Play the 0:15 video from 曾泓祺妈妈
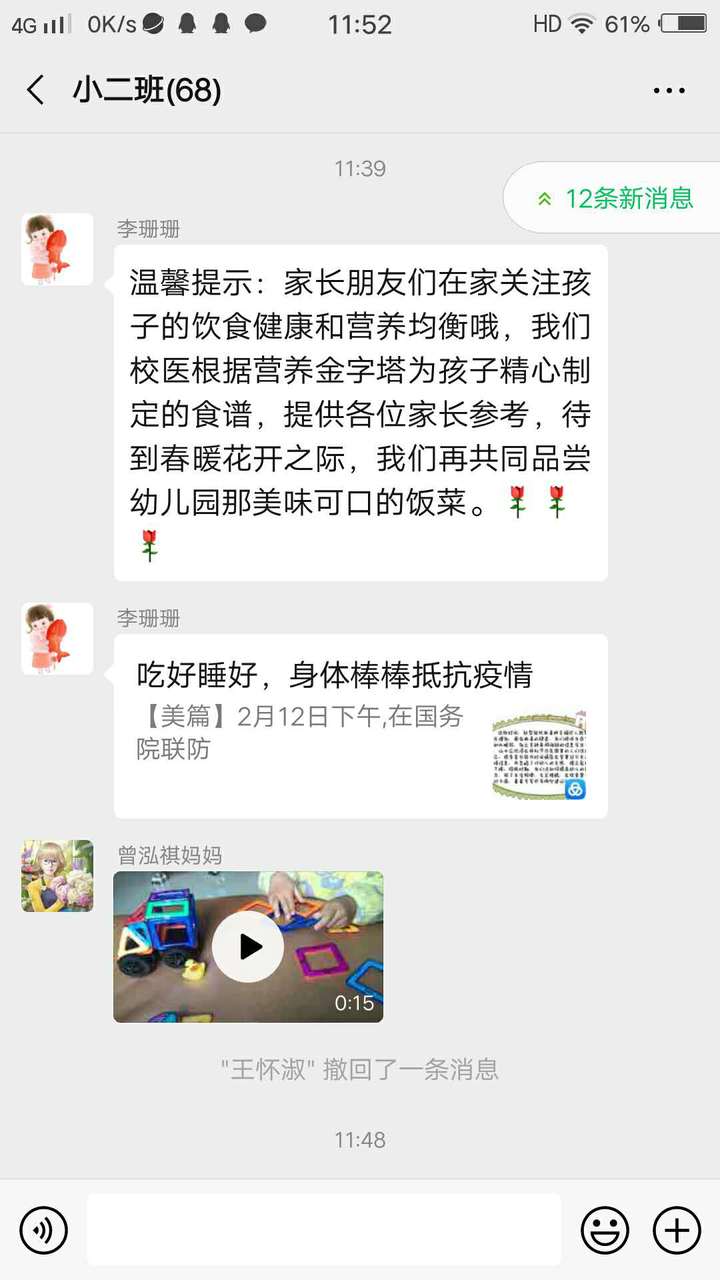 tap(248, 946)
